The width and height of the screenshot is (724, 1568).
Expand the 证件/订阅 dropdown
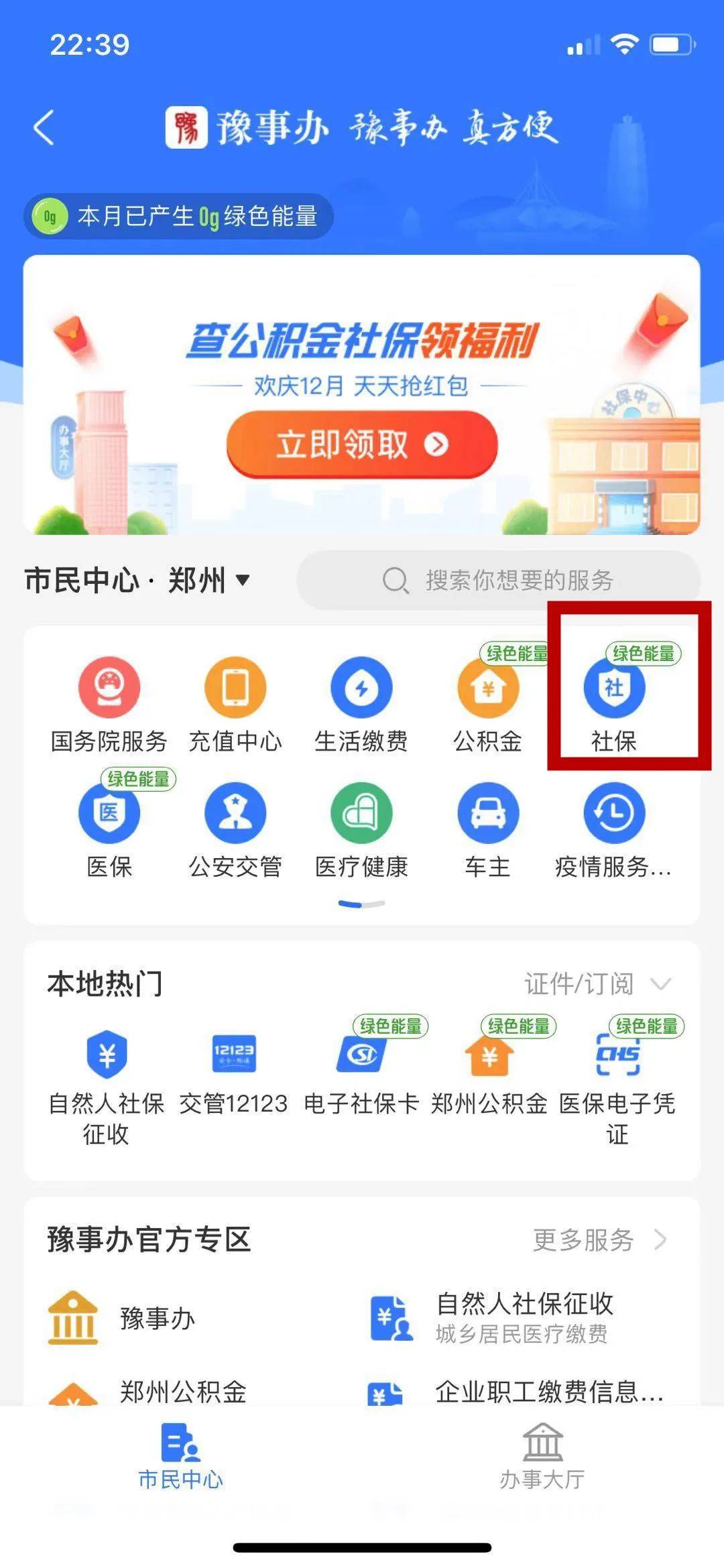597,984
